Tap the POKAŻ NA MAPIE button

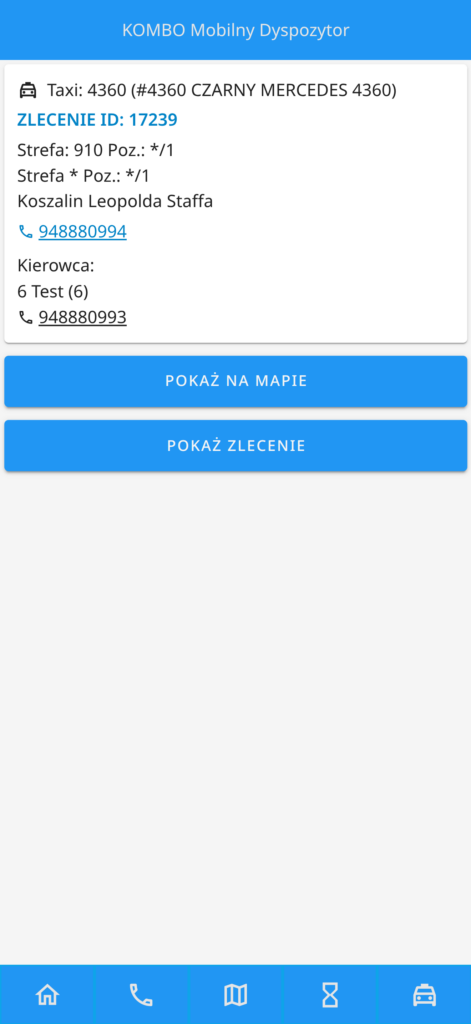(236, 381)
